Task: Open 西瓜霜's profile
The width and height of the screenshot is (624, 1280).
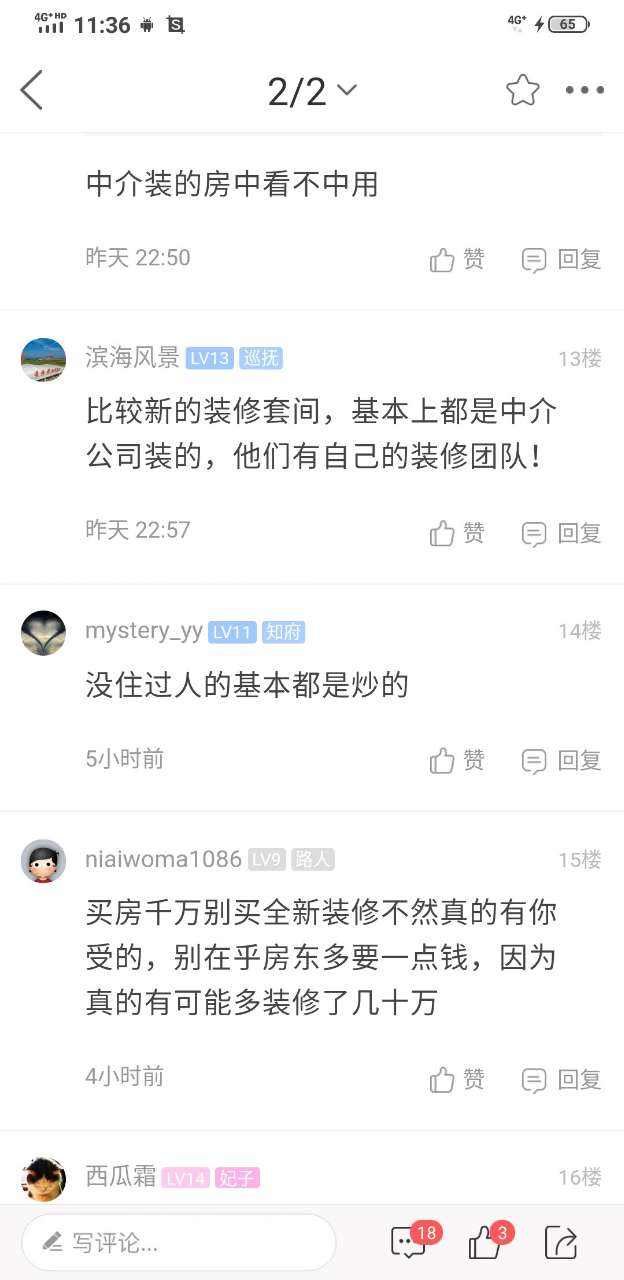Action: pyautogui.click(x=43, y=1179)
